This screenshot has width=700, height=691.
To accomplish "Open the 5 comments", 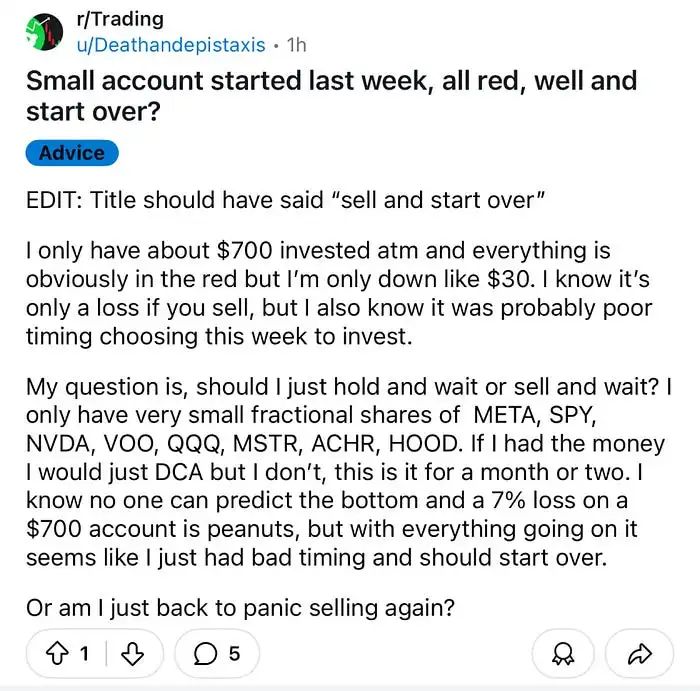I will 217,654.
